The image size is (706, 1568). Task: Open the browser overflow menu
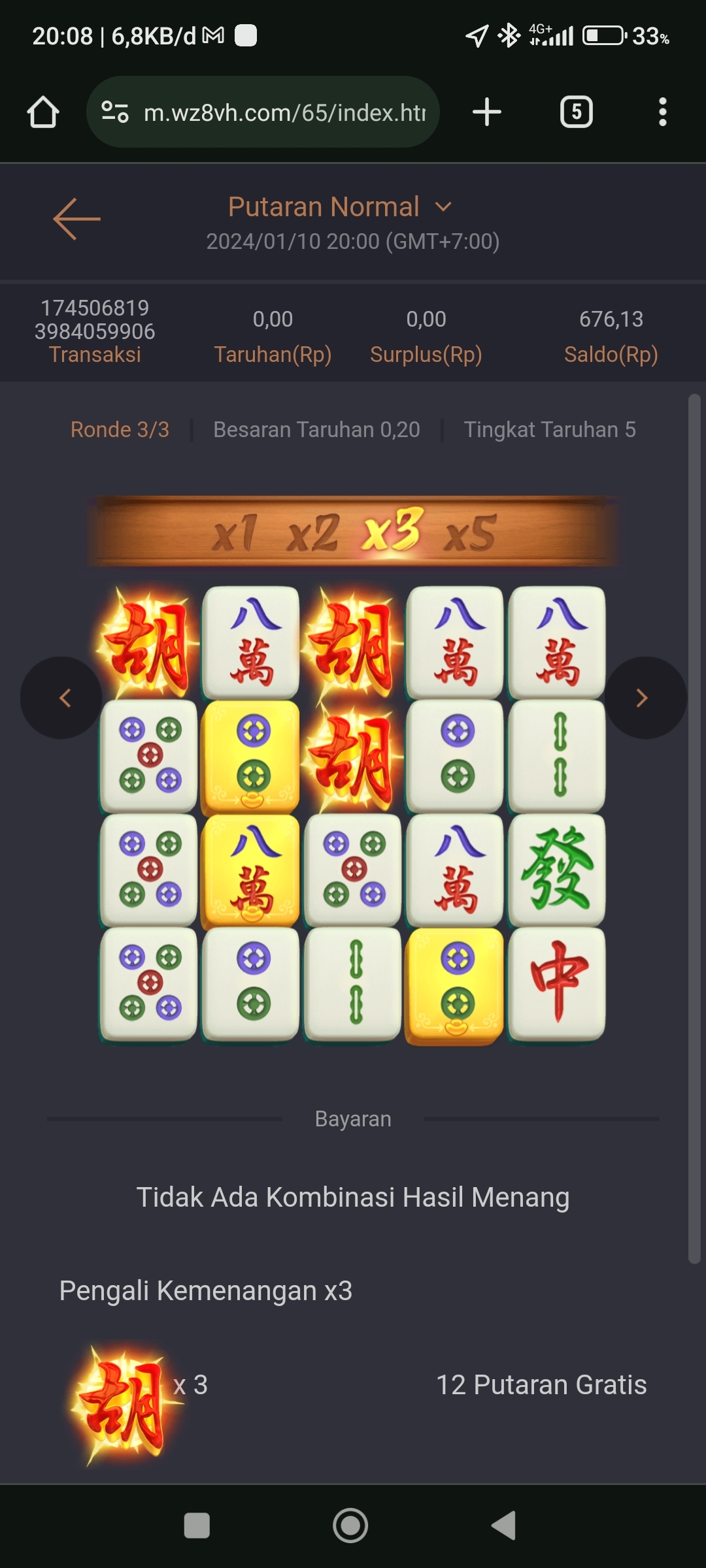(x=662, y=112)
